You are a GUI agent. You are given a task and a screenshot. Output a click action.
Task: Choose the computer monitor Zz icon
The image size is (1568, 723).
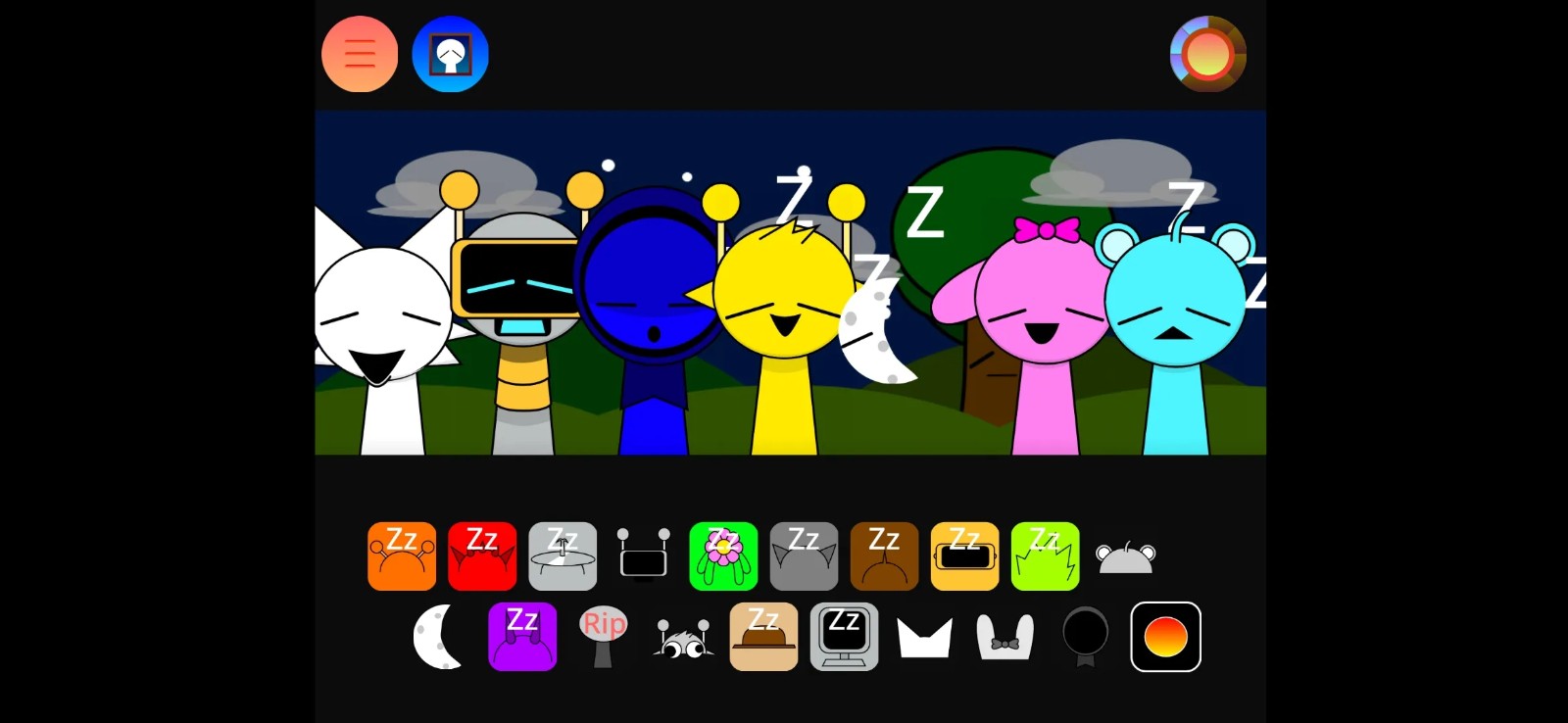click(844, 637)
